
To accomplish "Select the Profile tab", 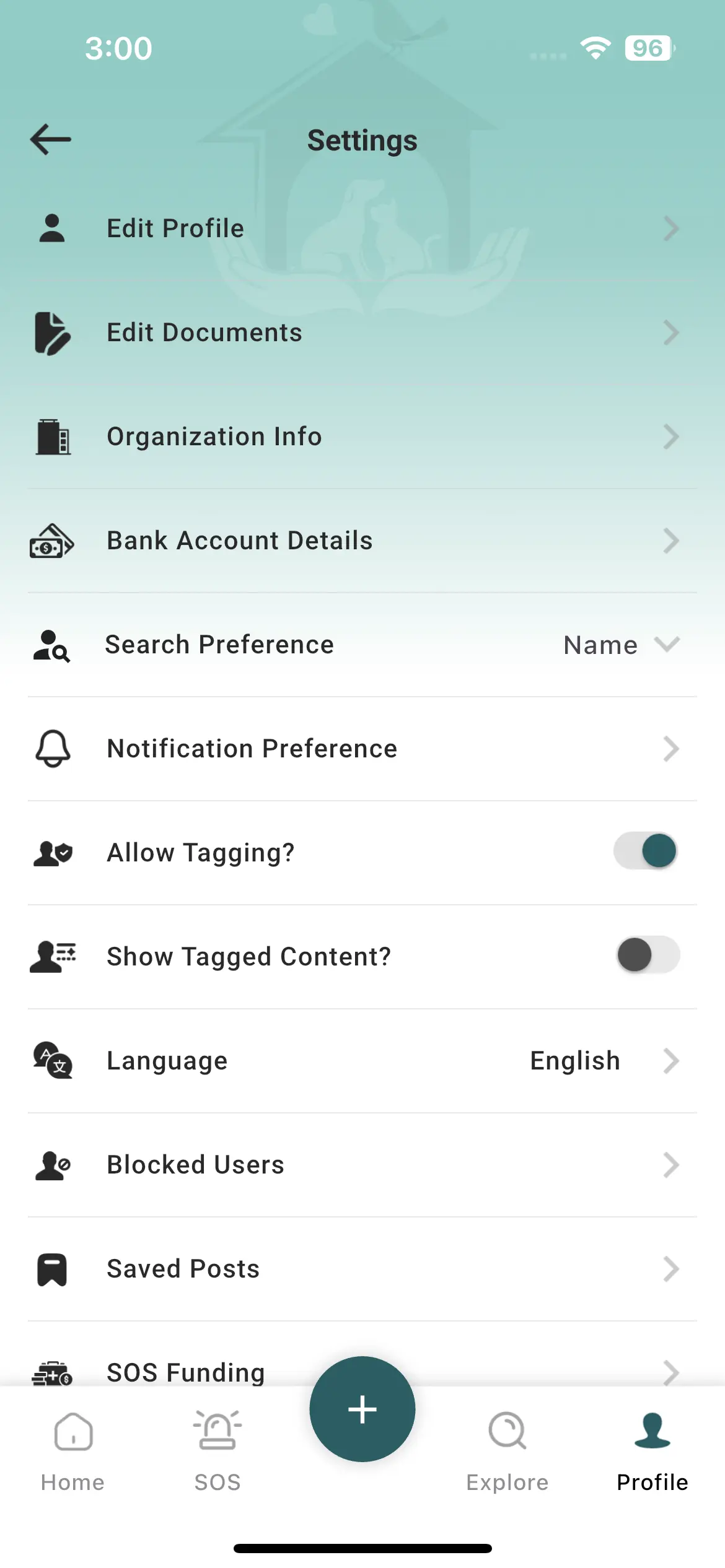I will [x=652, y=1450].
